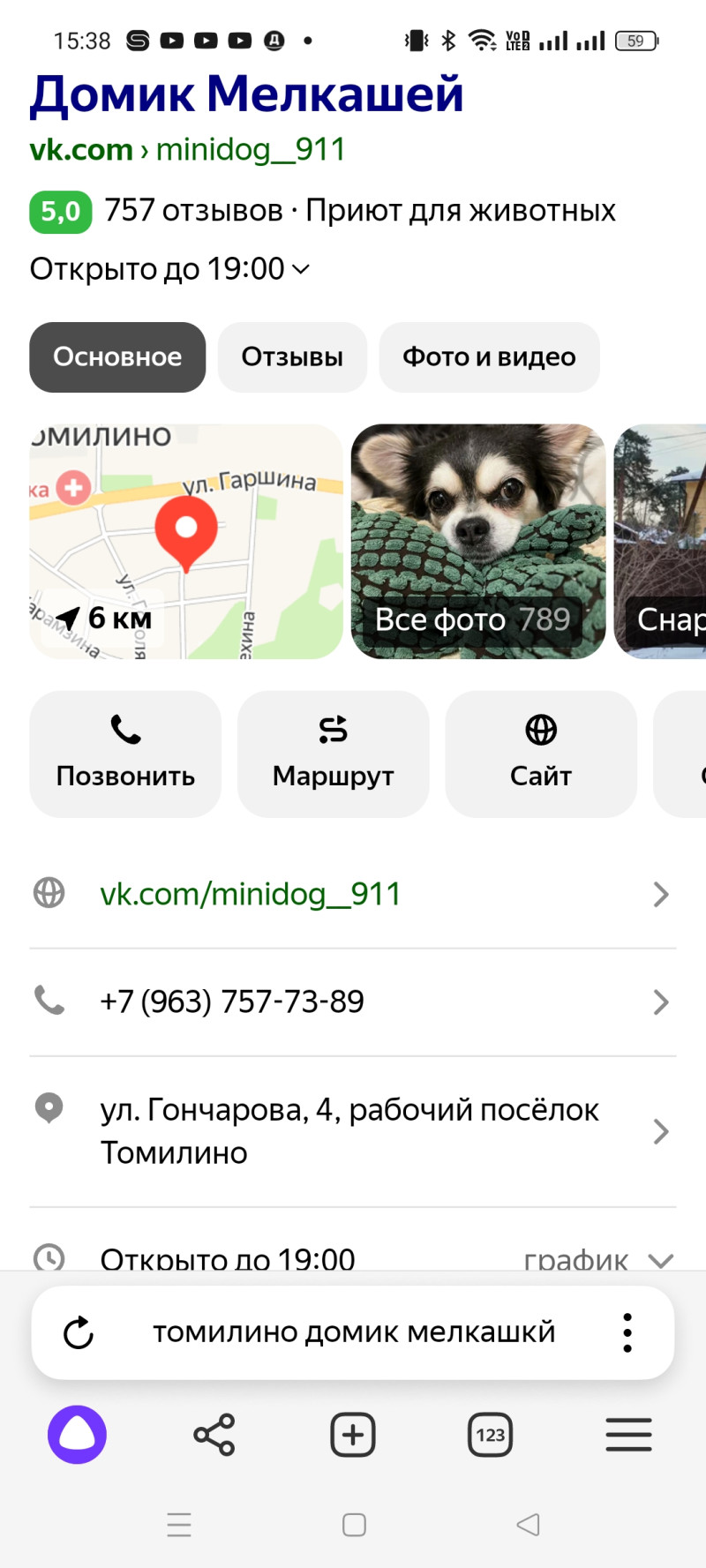This screenshot has width=706, height=1568.
Task: Open the browser overflow menu
Action: (x=627, y=1332)
